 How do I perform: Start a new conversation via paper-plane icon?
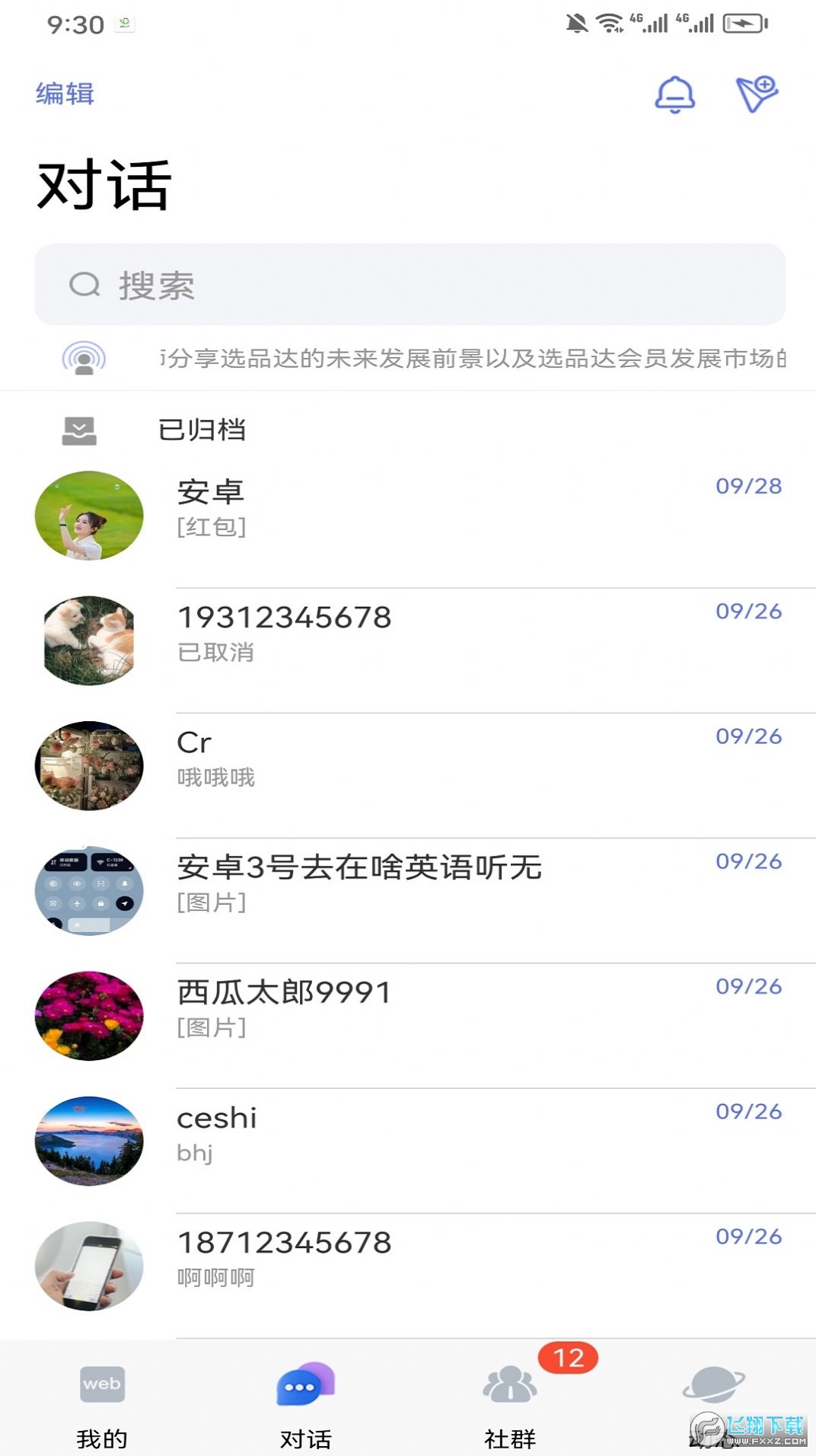coord(757,94)
